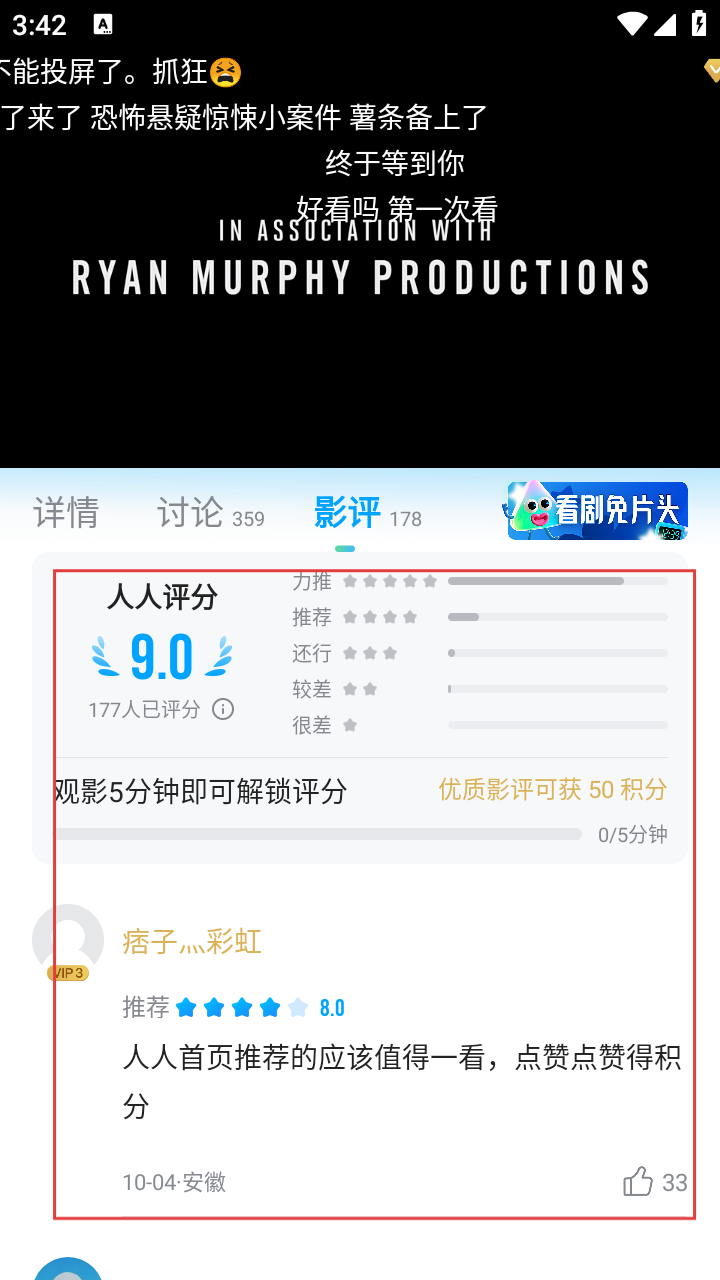Open the 看剧免片头 banner

pos(597,510)
